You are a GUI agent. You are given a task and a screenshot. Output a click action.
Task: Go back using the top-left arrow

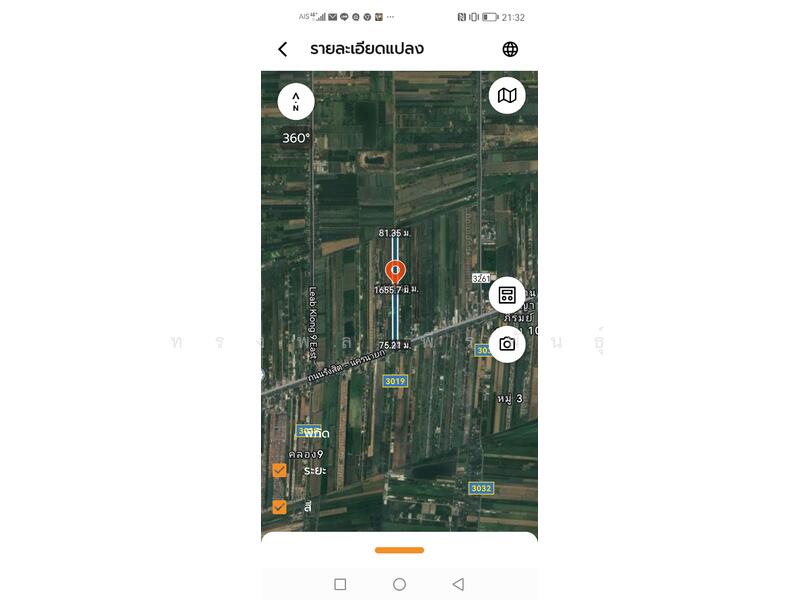pos(283,49)
